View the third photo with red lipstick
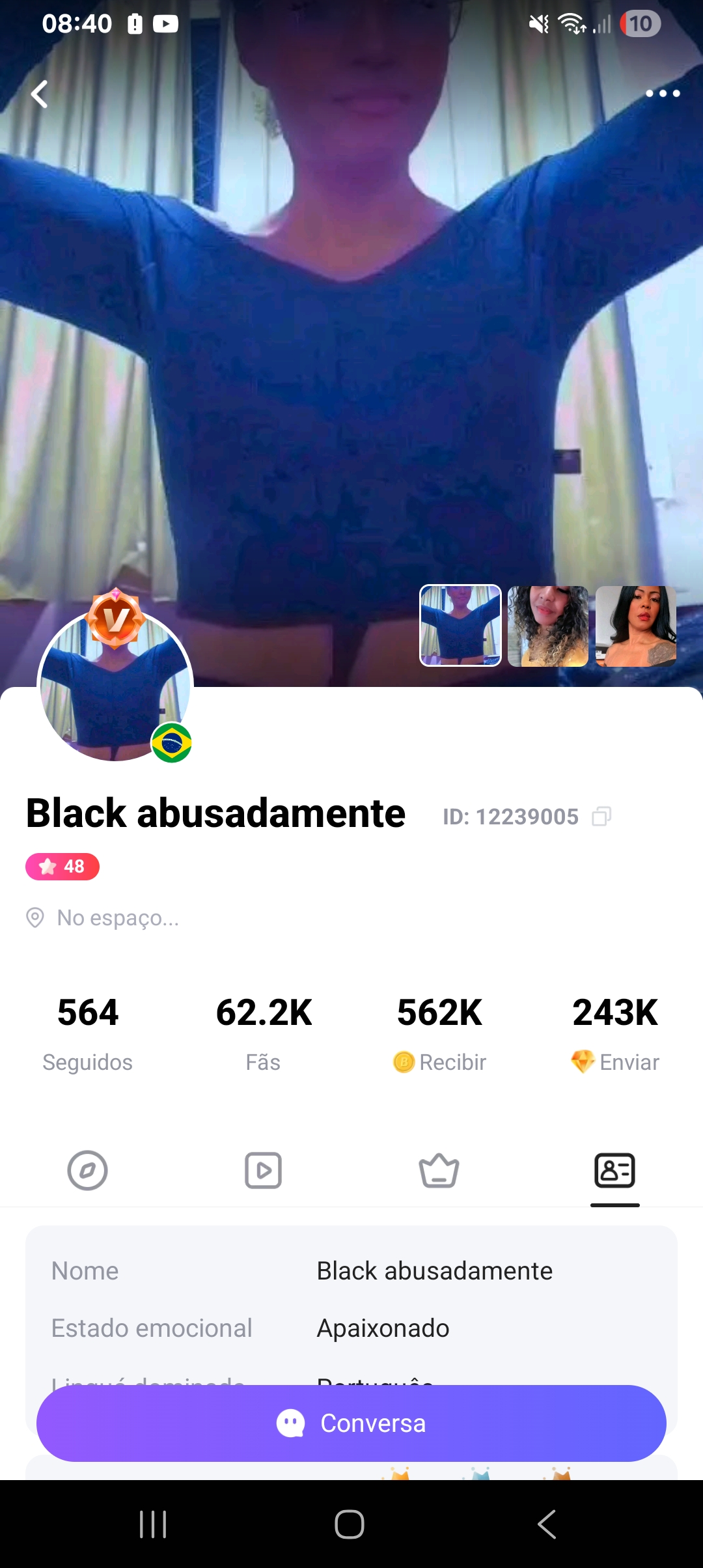The width and height of the screenshot is (703, 1568). (636, 626)
